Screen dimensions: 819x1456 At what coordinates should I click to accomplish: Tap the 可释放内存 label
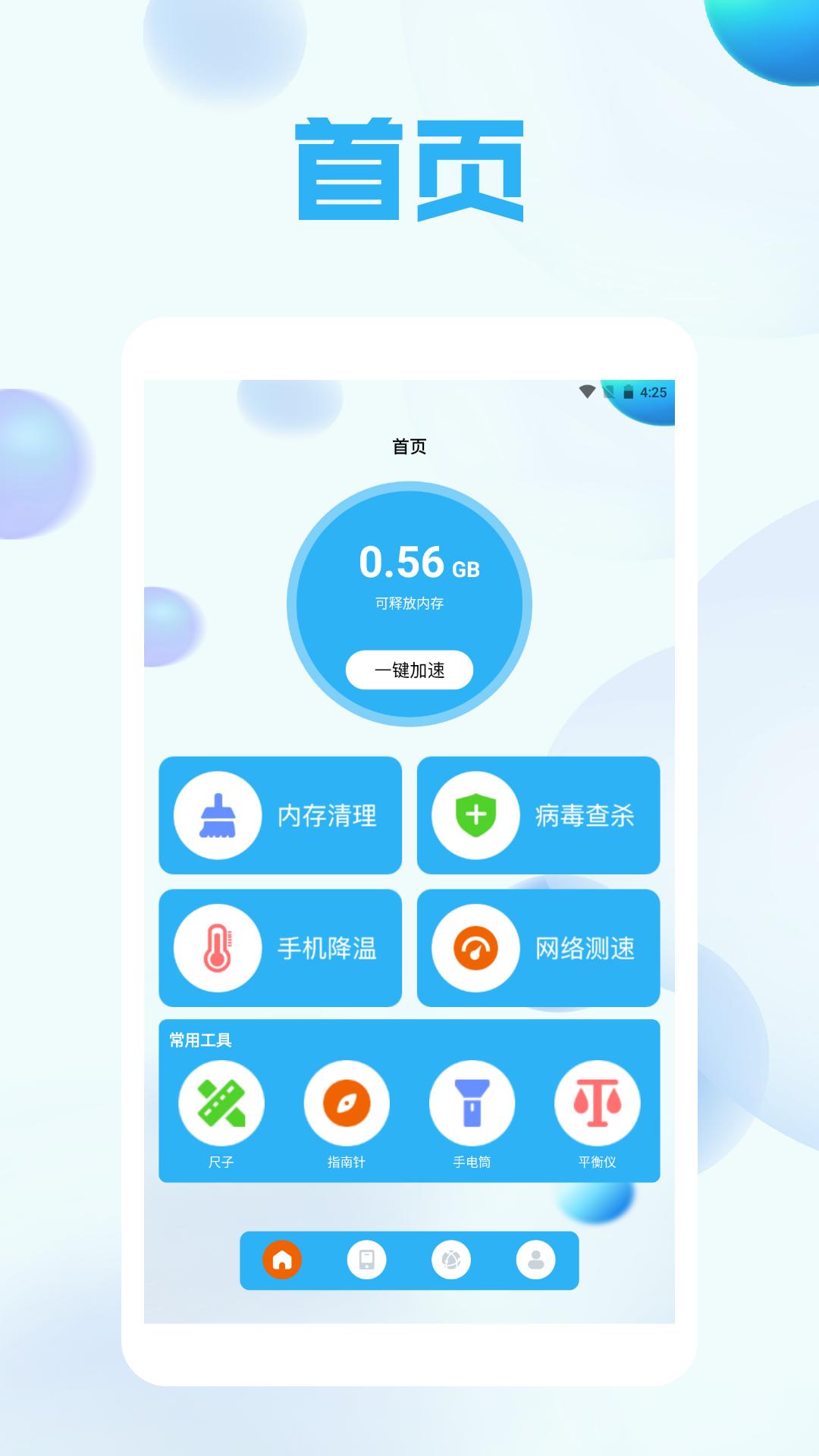(409, 603)
